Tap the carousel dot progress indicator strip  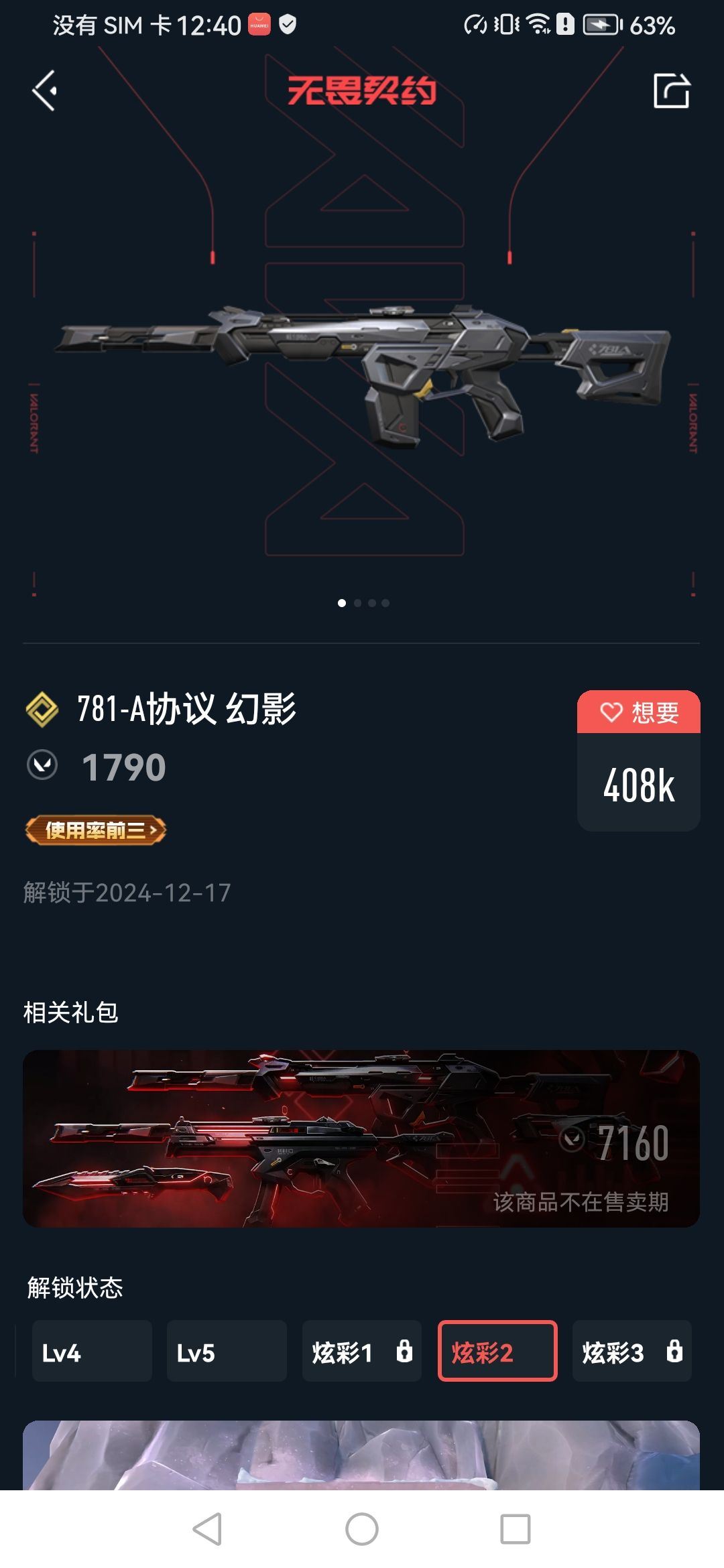tap(362, 603)
